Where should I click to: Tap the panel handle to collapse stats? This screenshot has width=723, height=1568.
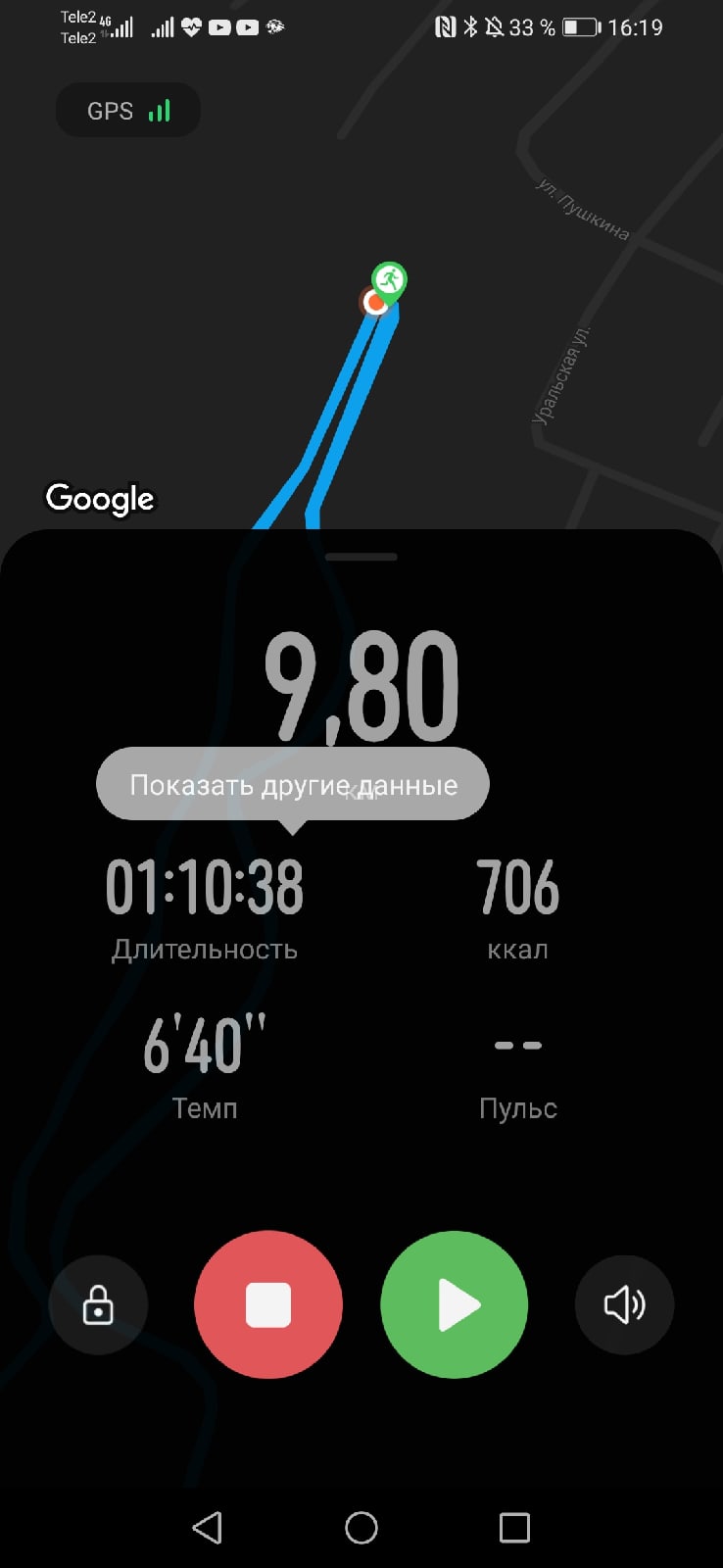pyautogui.click(x=361, y=557)
